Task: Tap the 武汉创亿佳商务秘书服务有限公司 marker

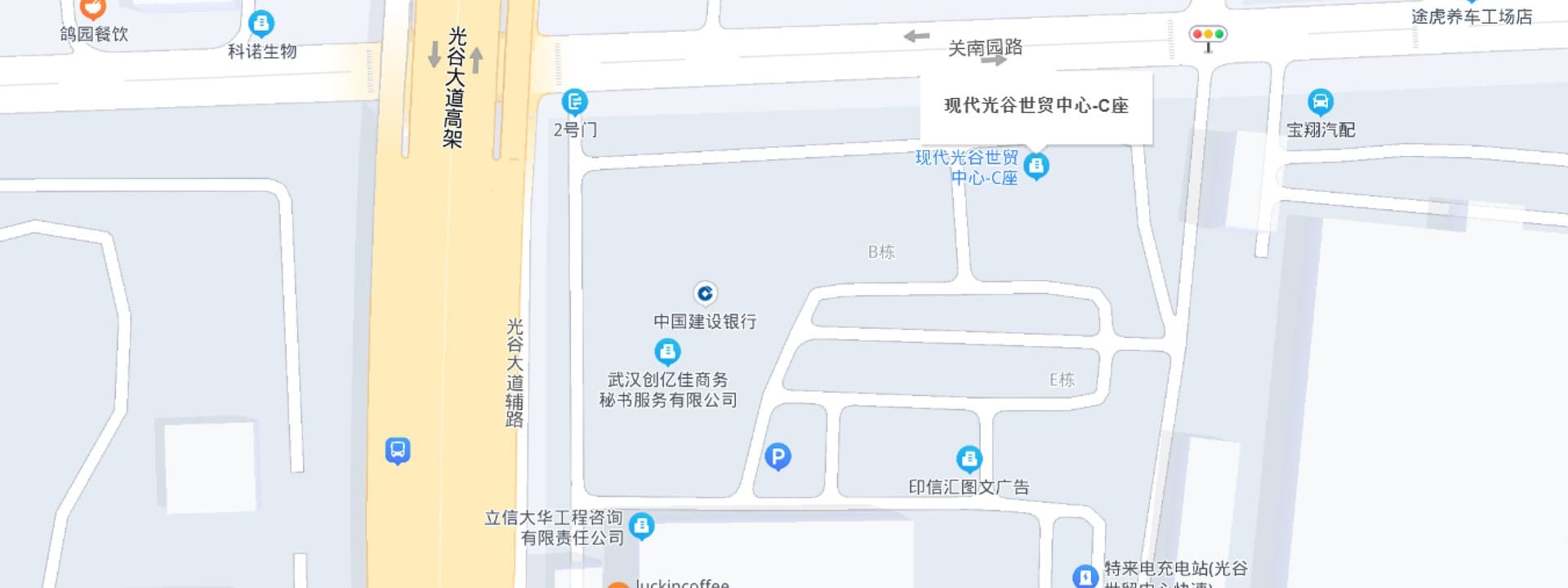Action: pos(667,352)
